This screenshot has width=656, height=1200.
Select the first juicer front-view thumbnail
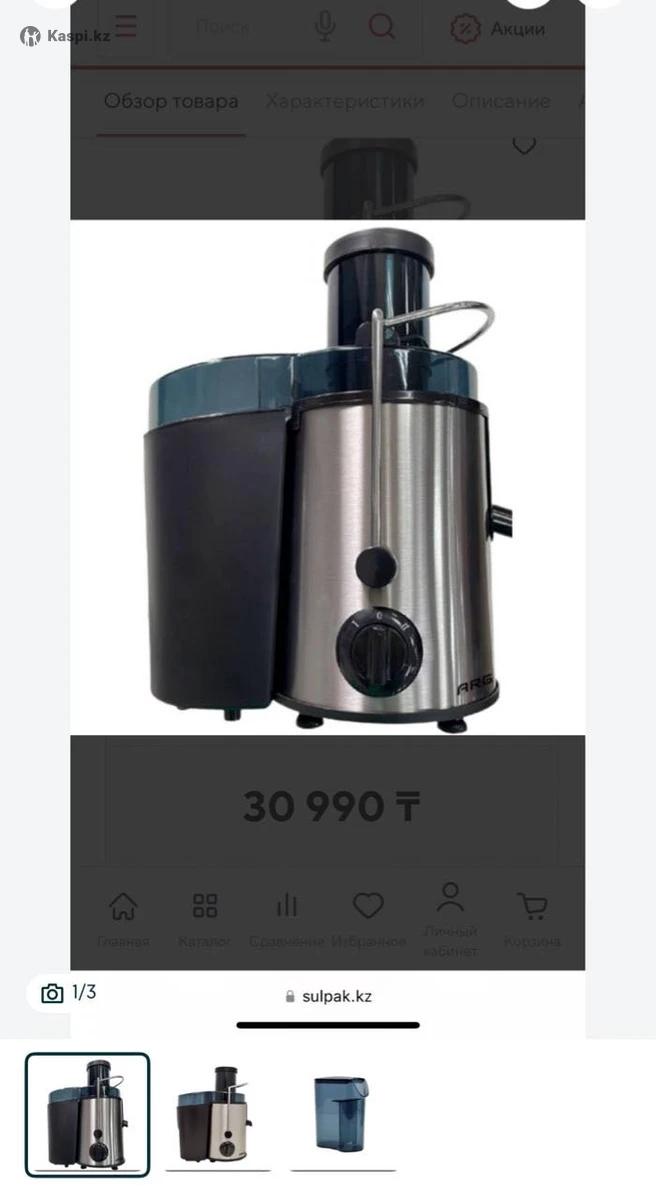click(88, 1114)
